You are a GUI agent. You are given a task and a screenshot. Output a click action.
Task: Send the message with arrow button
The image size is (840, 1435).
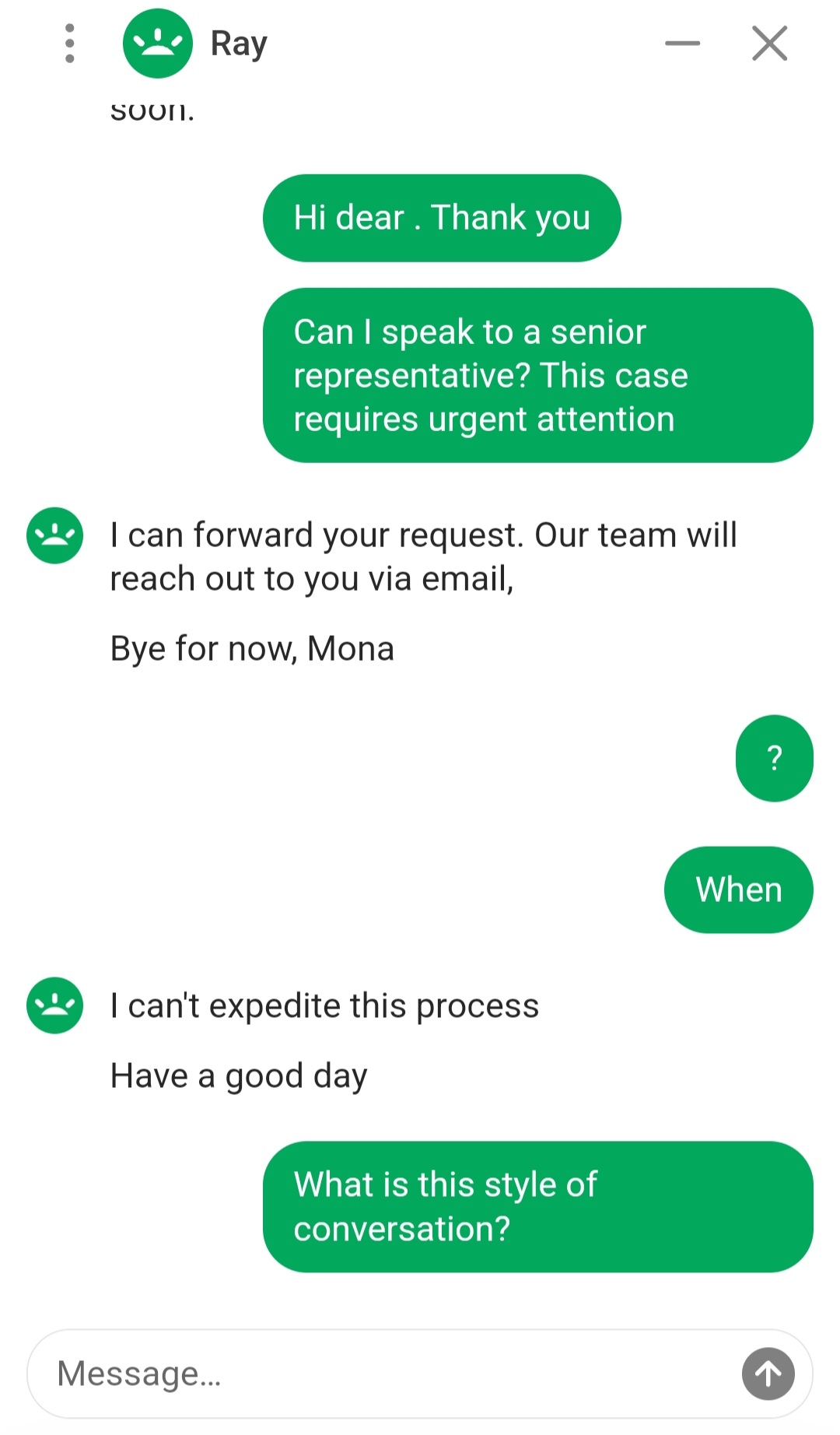(x=768, y=1374)
